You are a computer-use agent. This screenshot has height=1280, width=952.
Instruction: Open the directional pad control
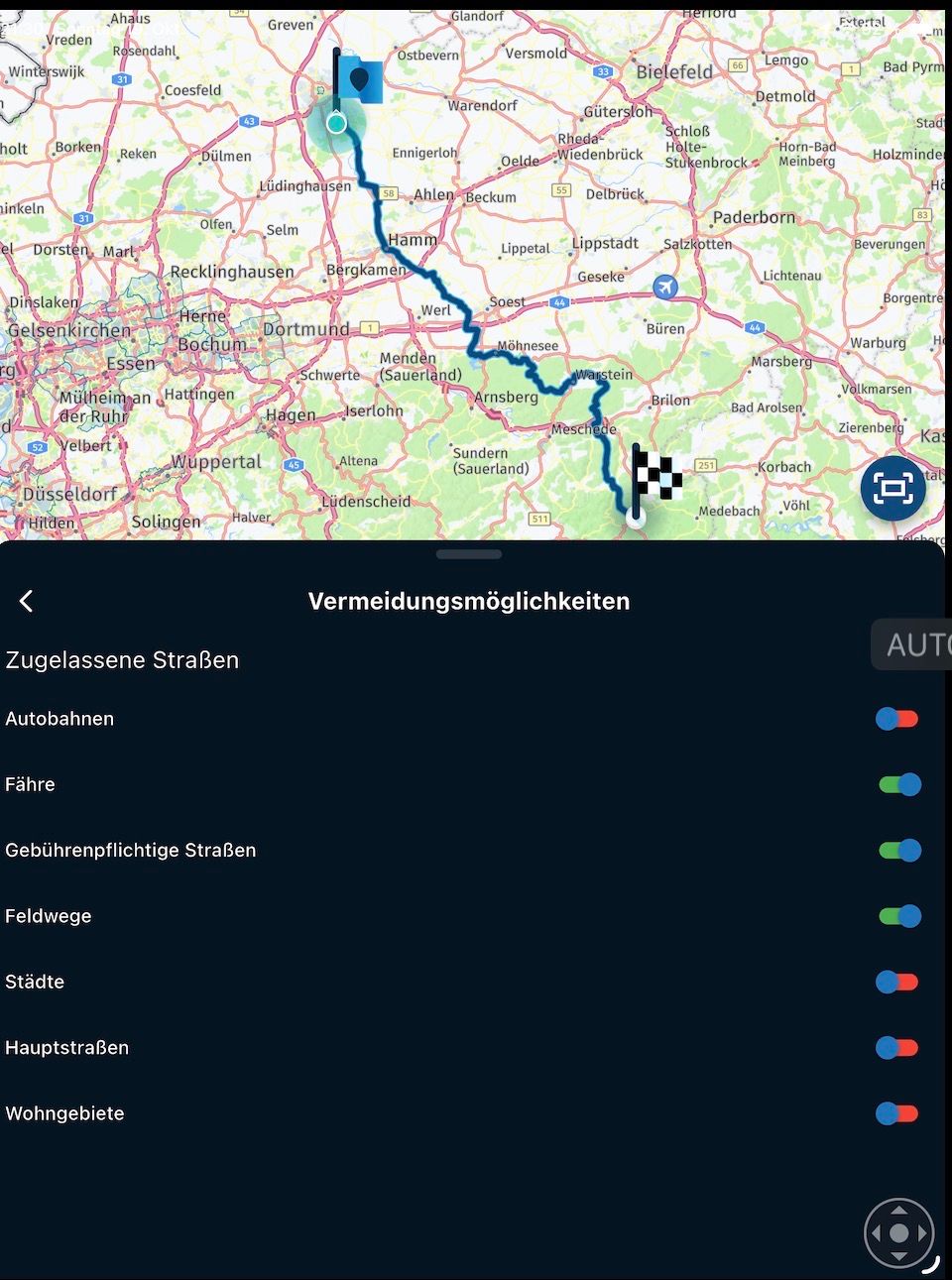[x=898, y=1233]
